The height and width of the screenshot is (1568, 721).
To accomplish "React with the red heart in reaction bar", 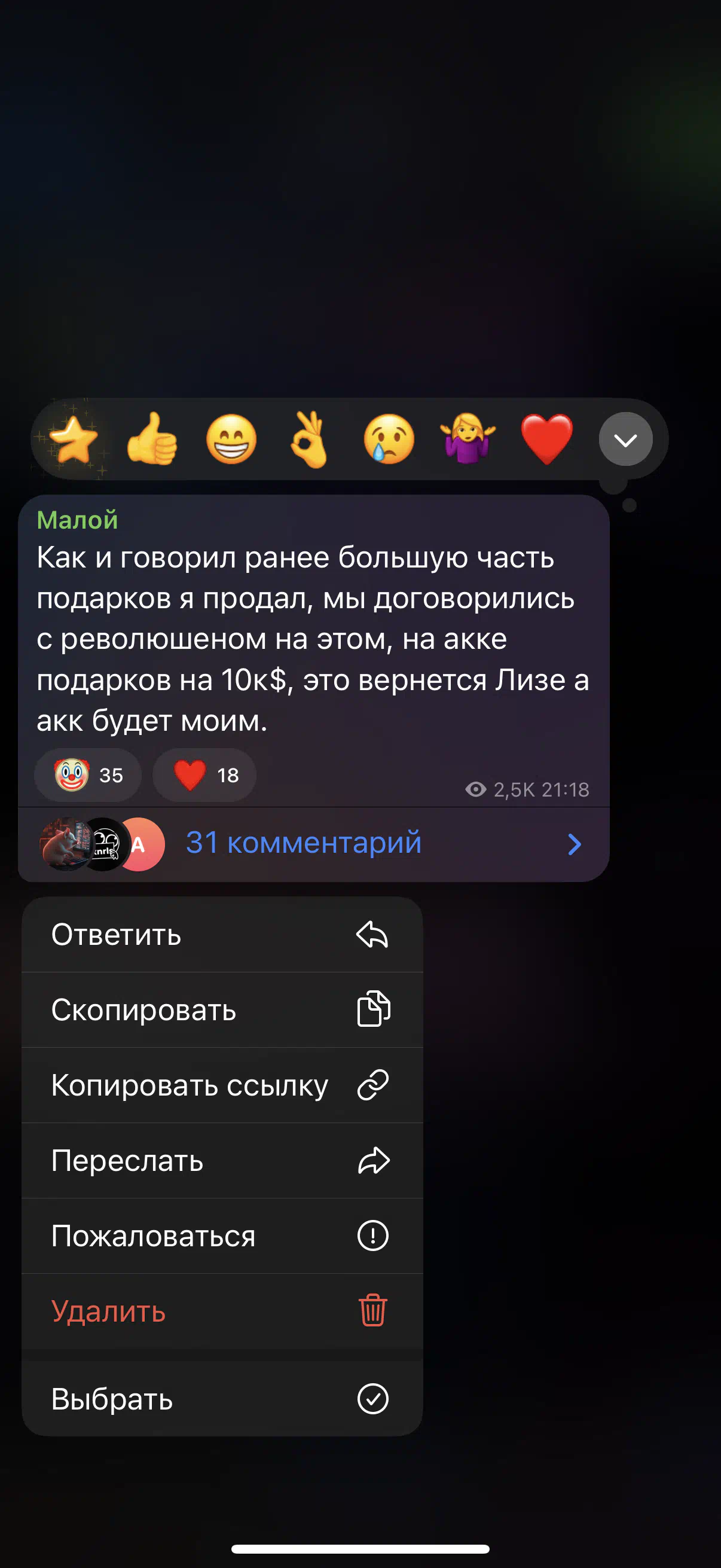I will (547, 439).
